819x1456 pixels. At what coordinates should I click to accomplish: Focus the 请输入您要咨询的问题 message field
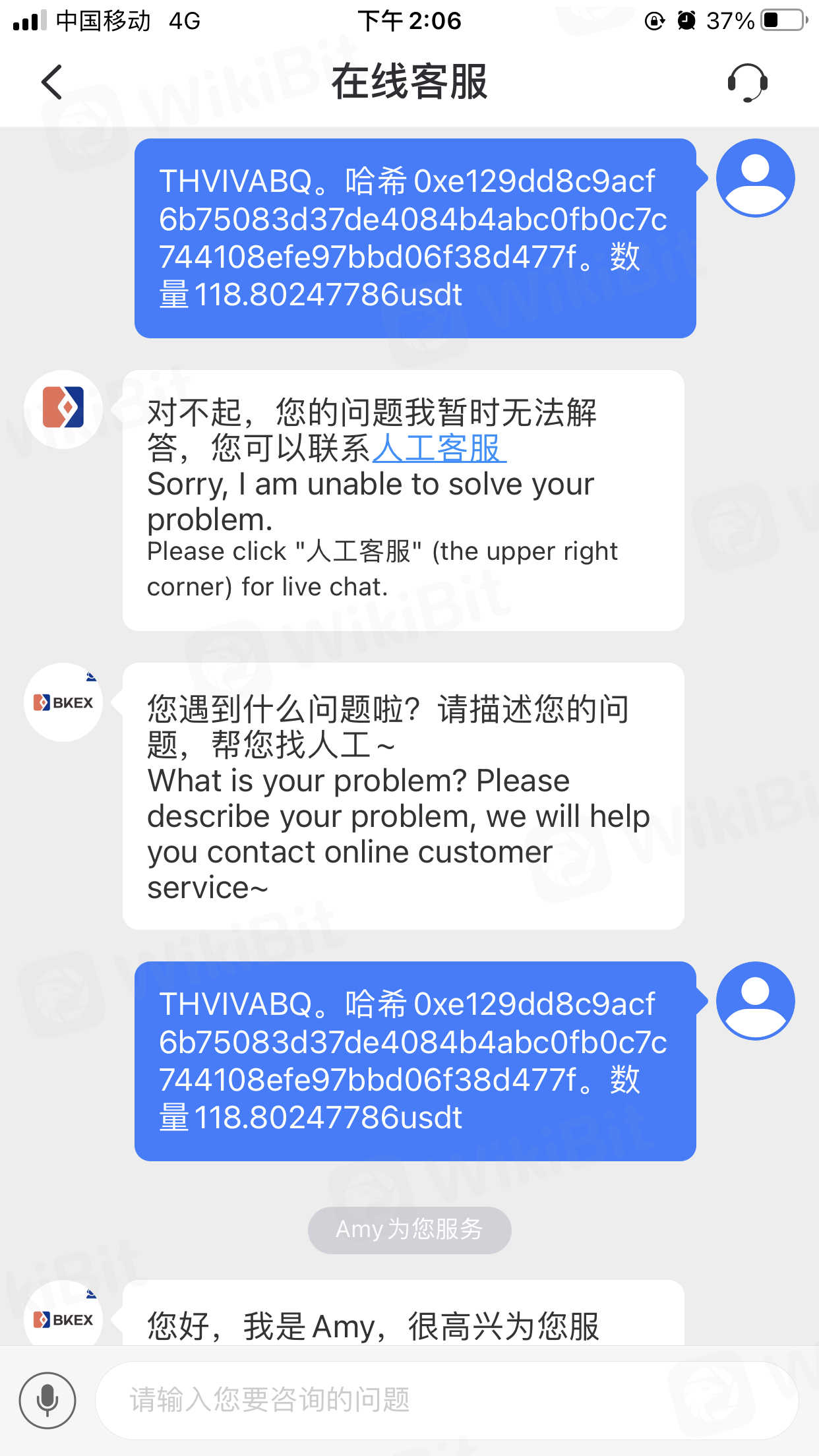coord(446,1400)
